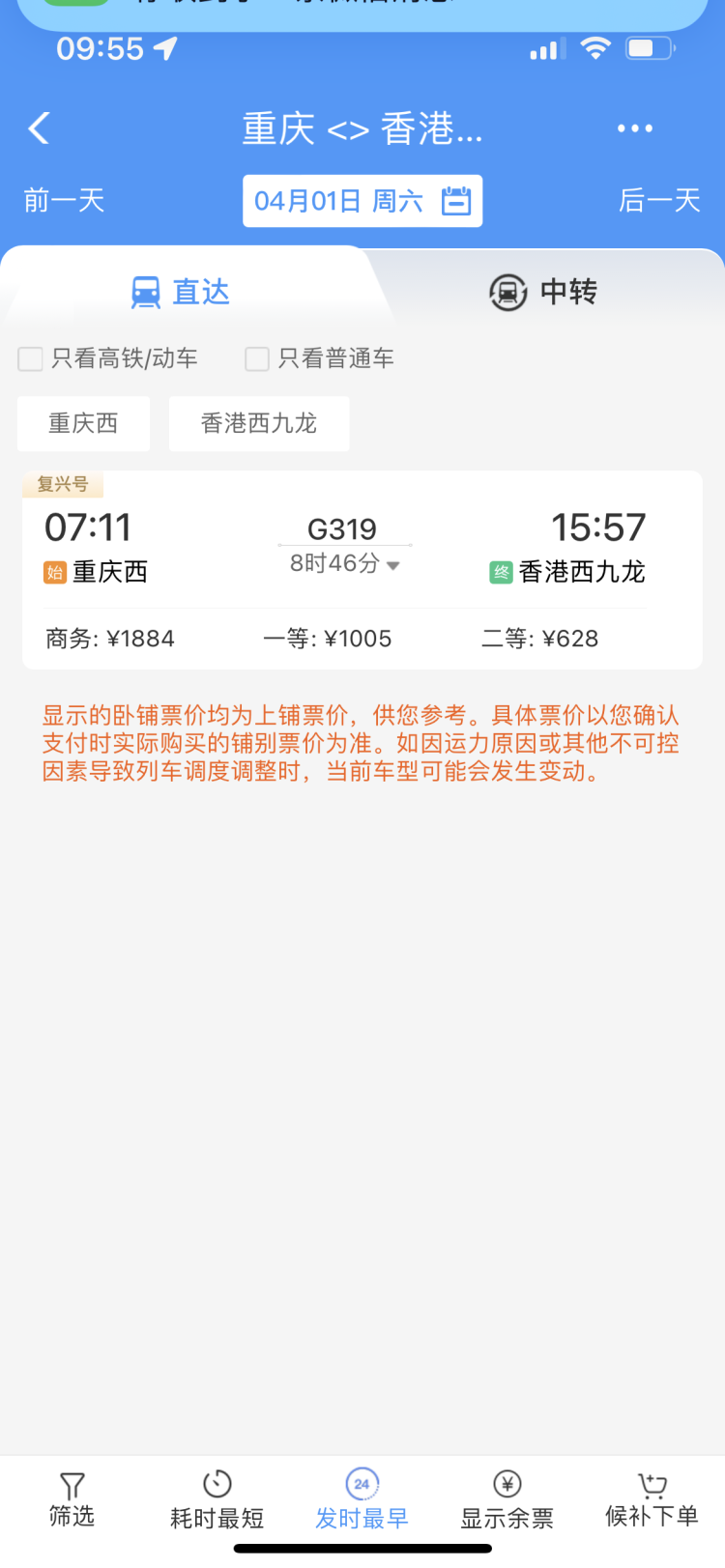Open 候补下单 waitlist ordering
This screenshot has width=725, height=1568.
tap(652, 1498)
